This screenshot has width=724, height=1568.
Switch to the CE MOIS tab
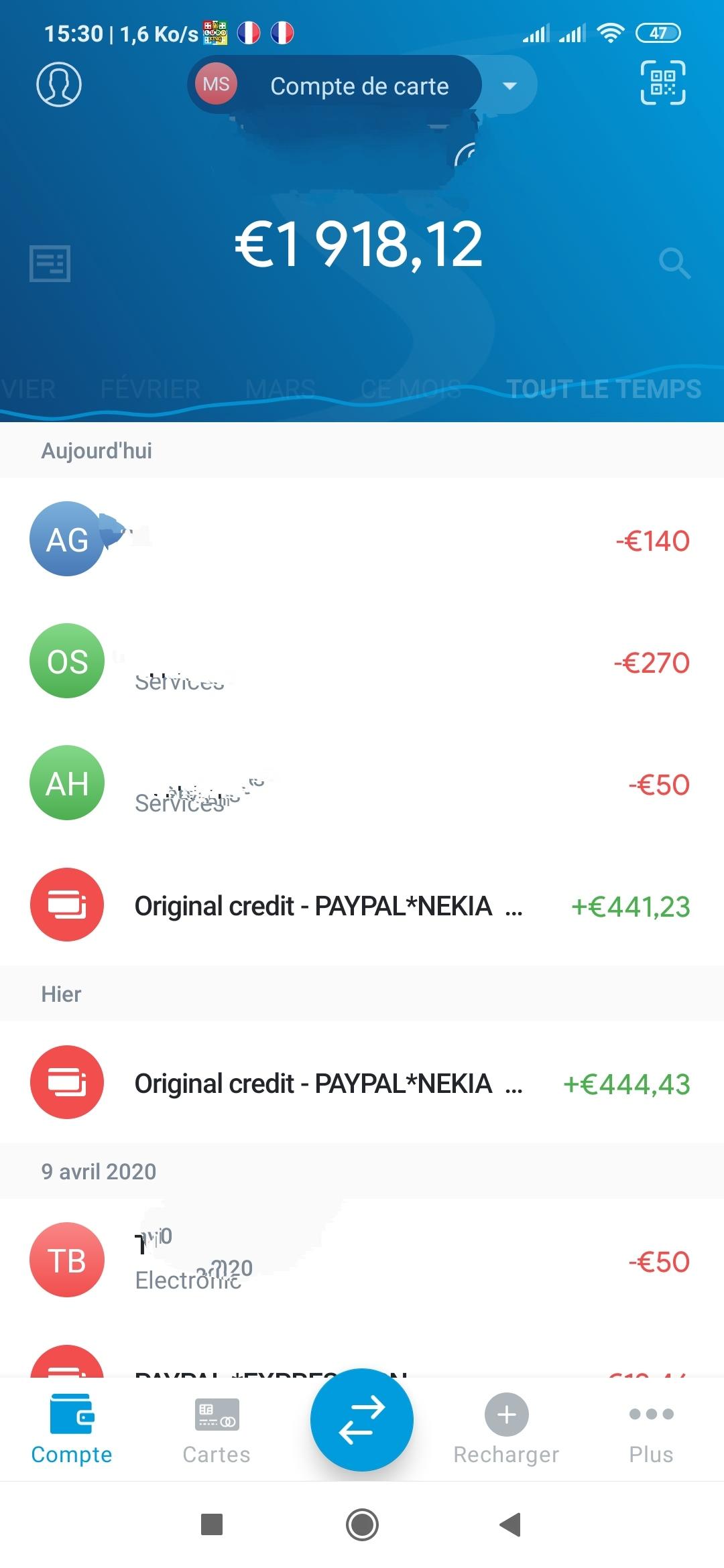(x=411, y=389)
